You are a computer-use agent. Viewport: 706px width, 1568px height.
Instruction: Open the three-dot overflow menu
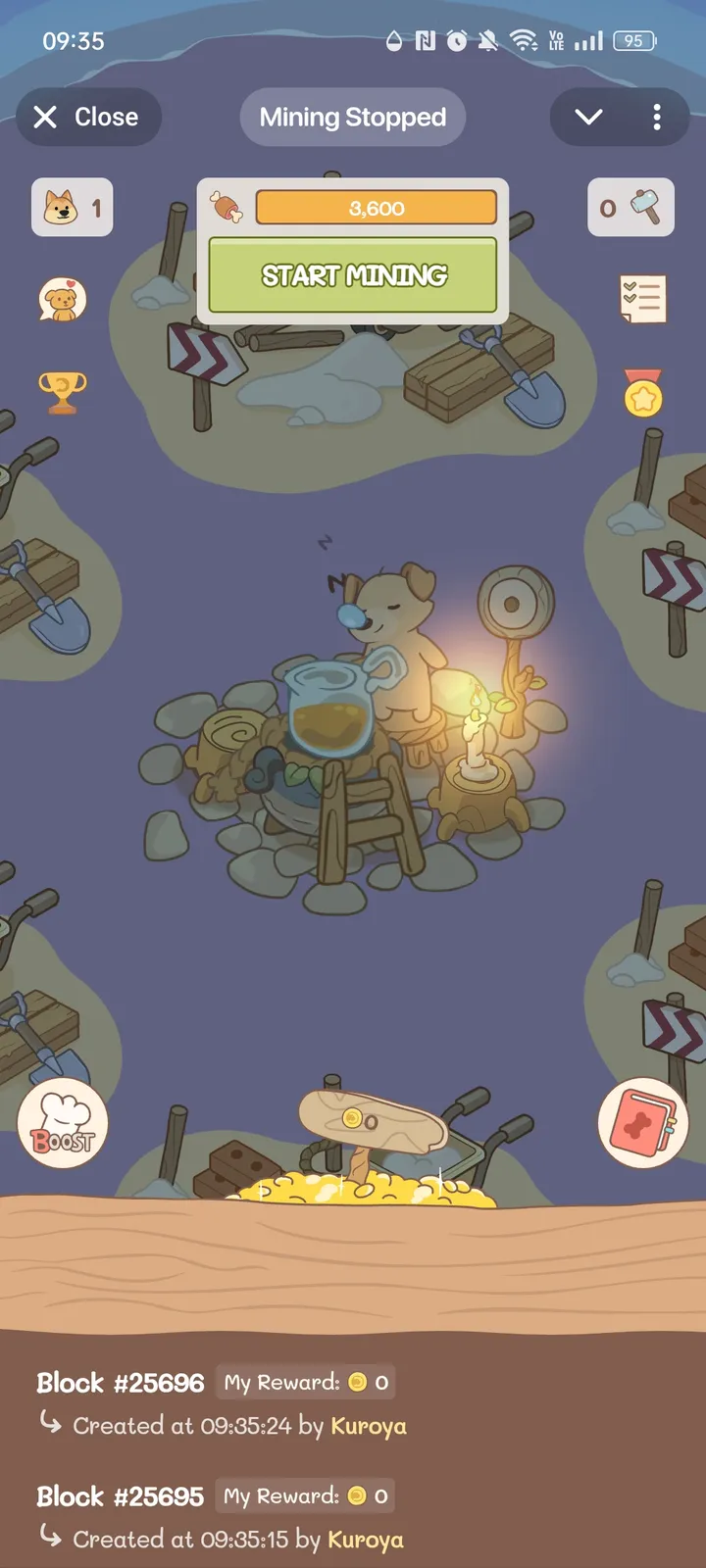point(657,118)
